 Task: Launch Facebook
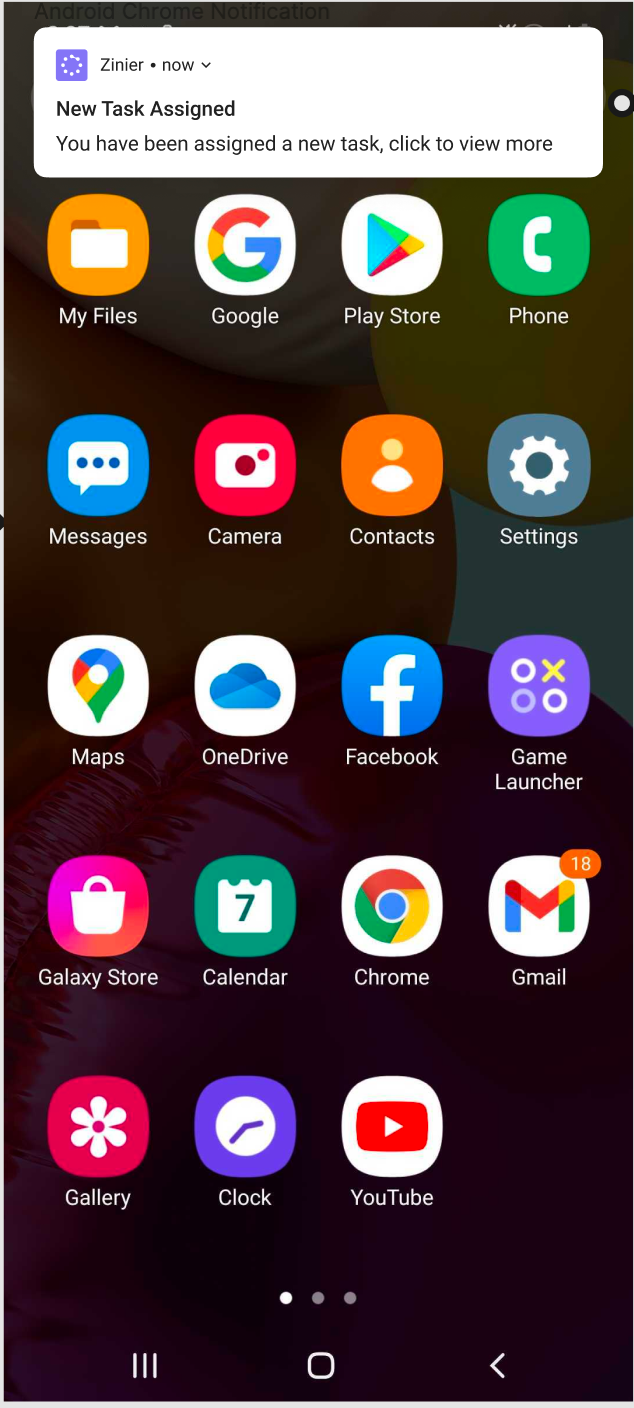pos(392,686)
